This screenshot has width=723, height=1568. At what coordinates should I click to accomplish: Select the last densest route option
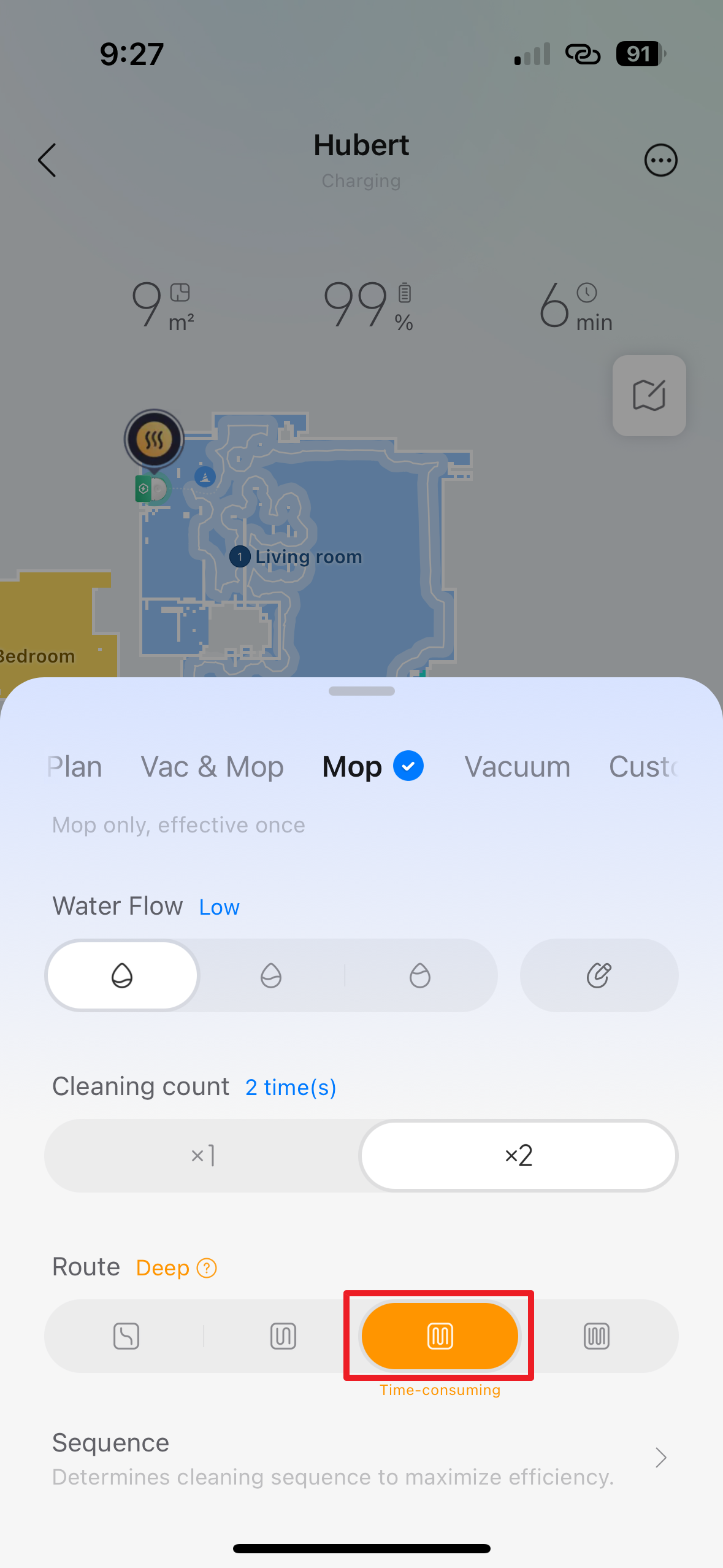pos(596,1336)
